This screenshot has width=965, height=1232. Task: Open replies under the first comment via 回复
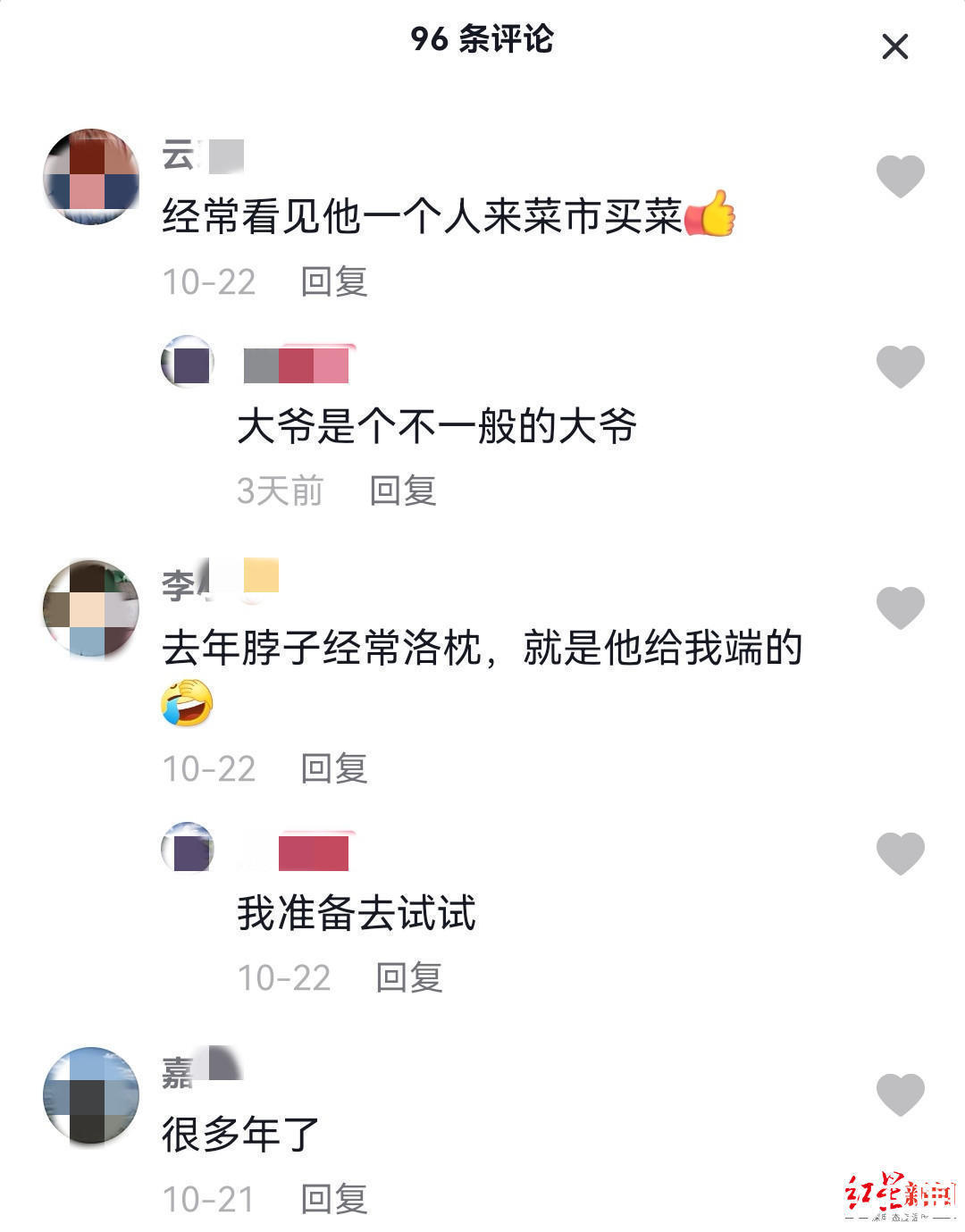335,281
